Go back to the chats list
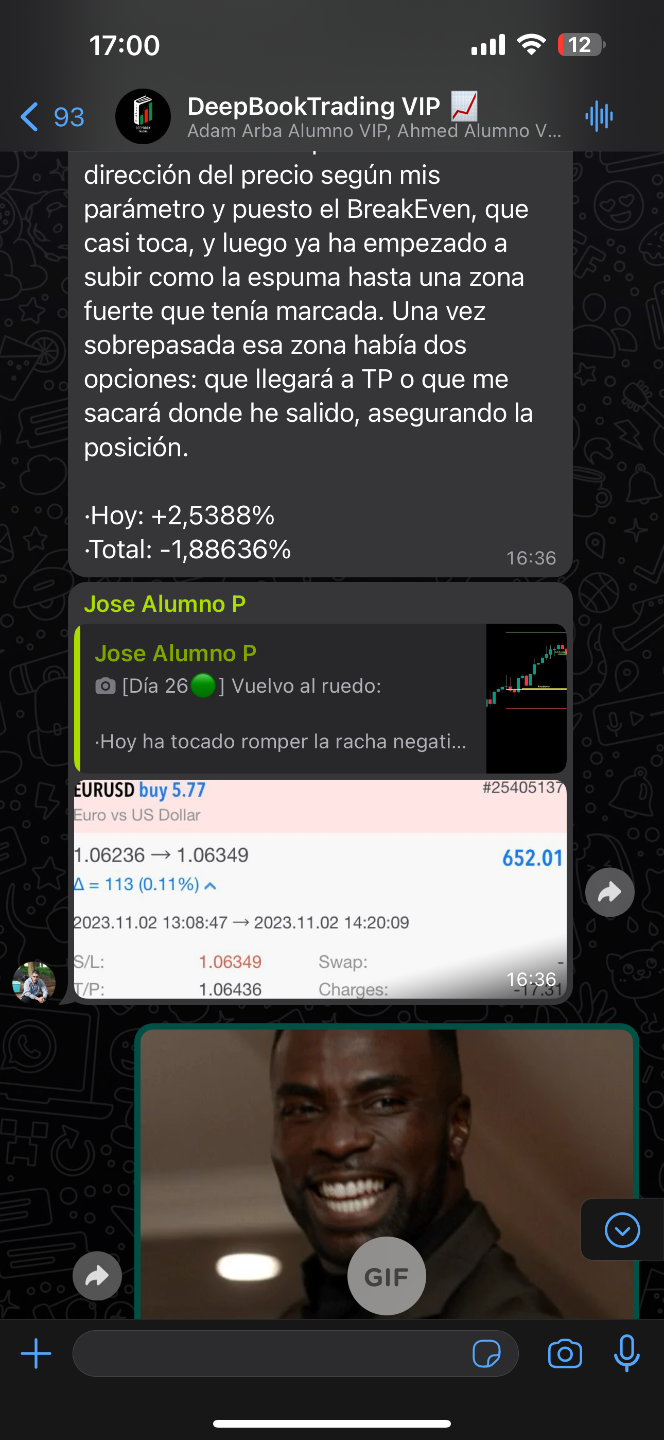This screenshot has height=1440, width=664. click(52, 117)
